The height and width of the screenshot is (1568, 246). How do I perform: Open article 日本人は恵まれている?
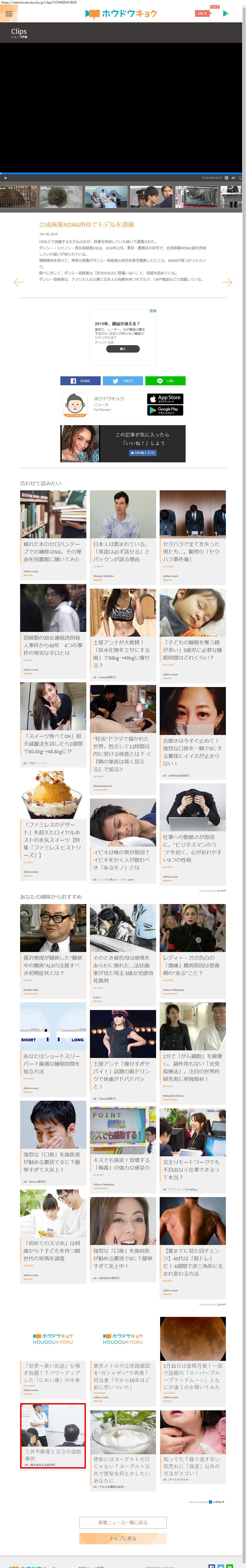pos(123,551)
